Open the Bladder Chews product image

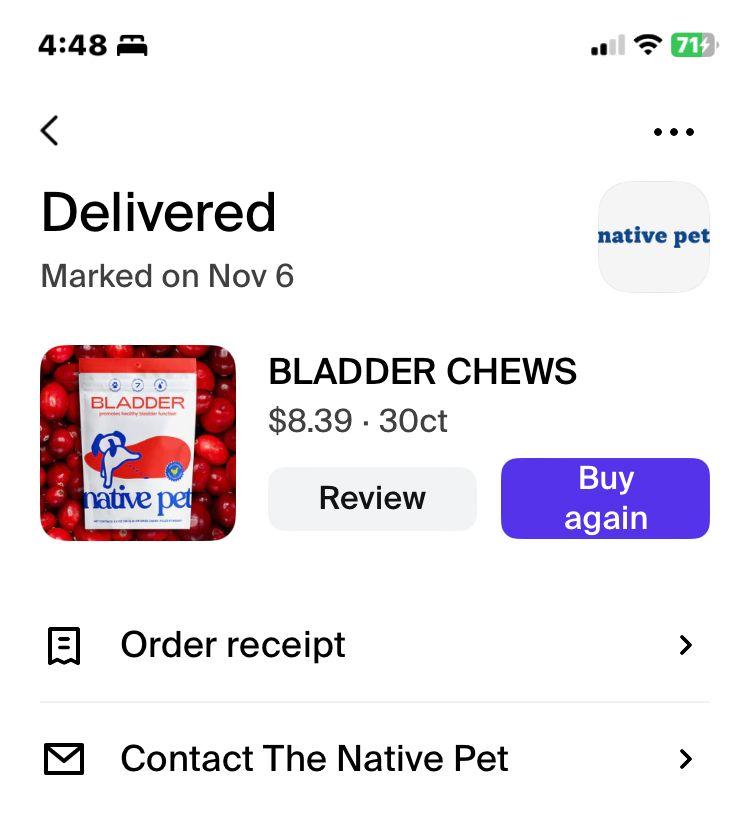coord(138,443)
